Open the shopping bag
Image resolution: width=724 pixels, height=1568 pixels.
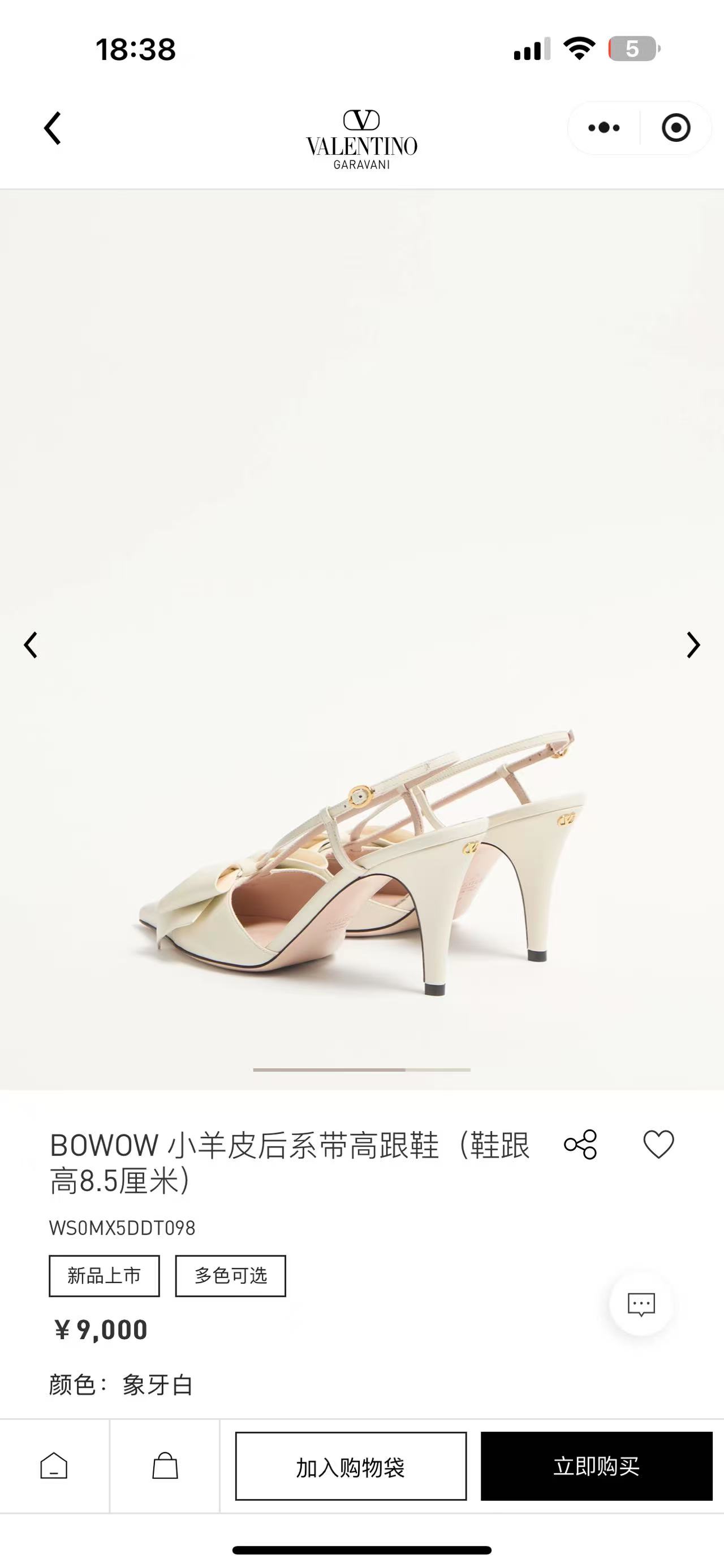pos(165,1466)
